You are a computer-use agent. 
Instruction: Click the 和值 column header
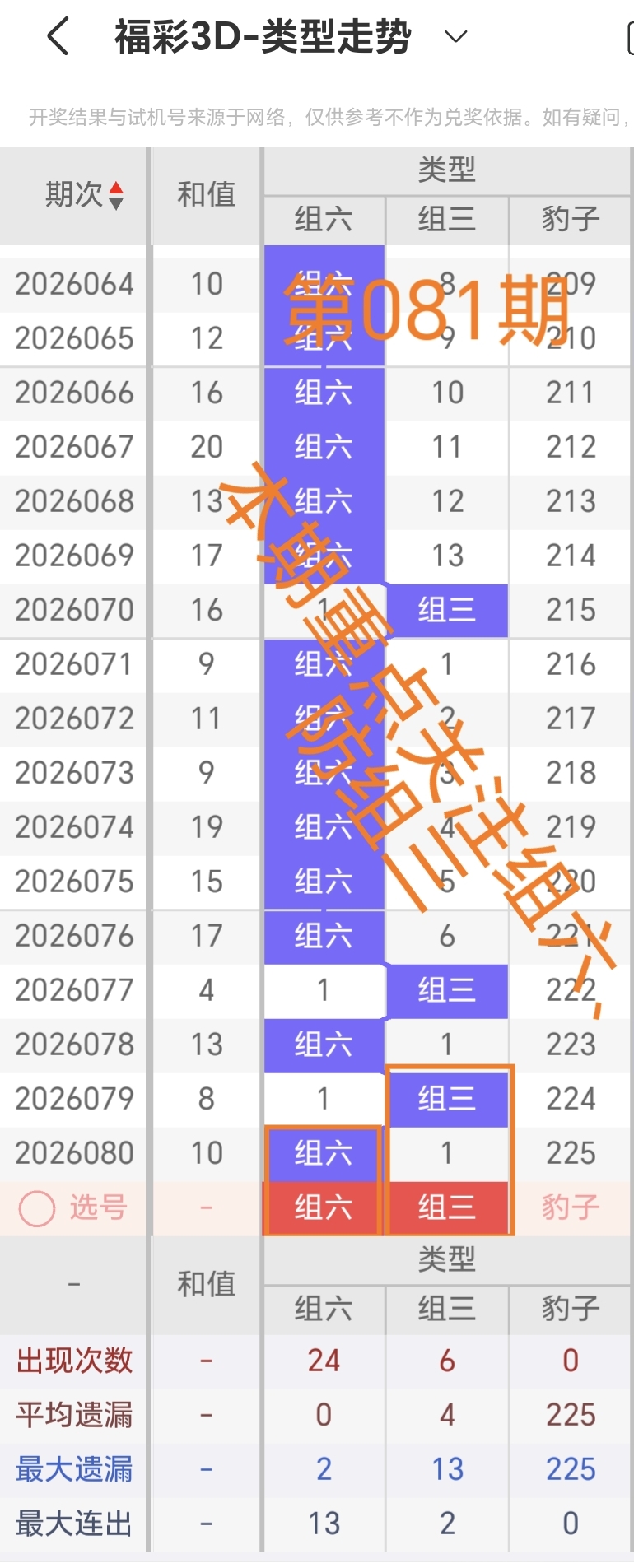coord(205,196)
